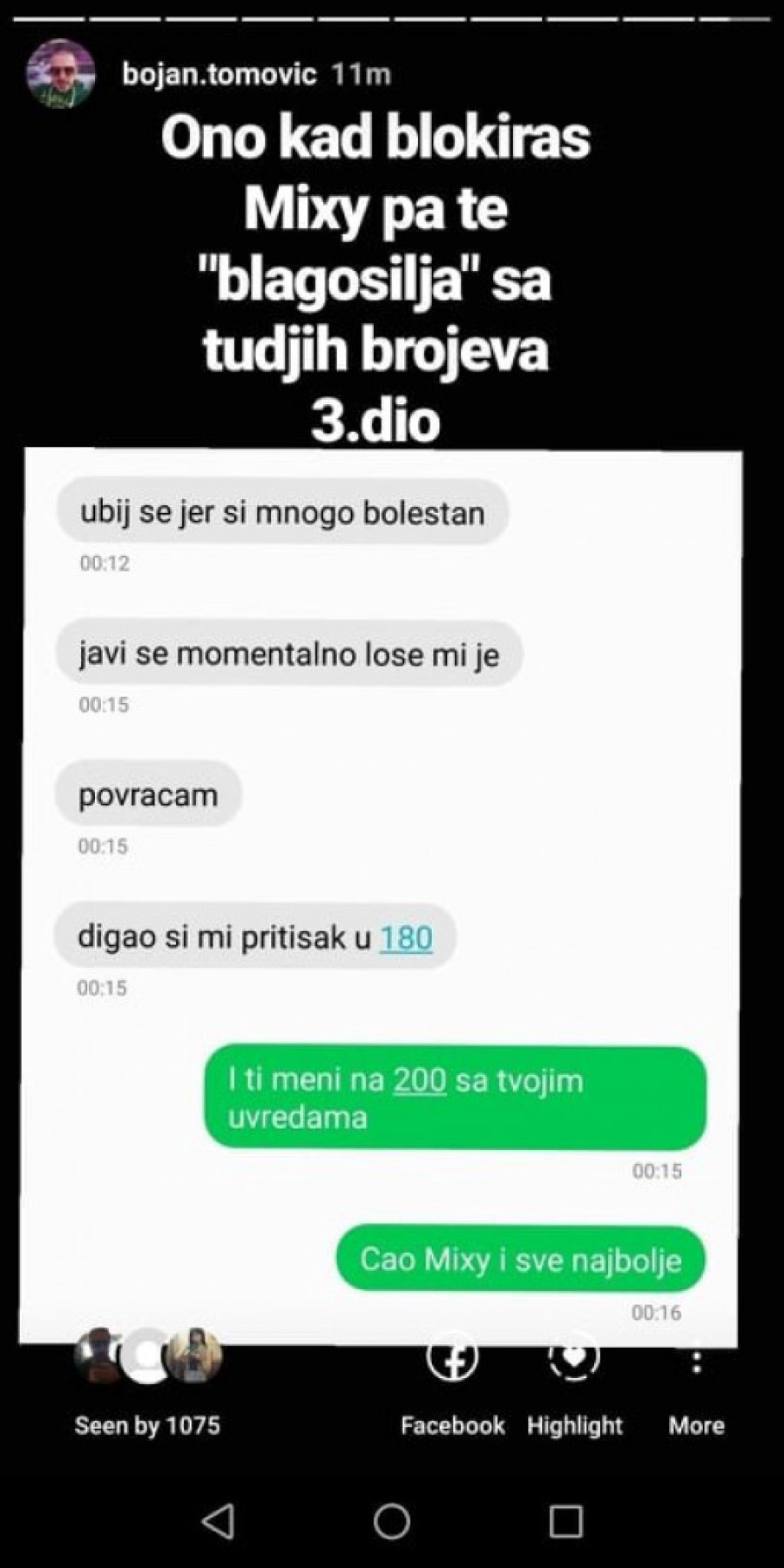Viewport: 784px width, 1568px height.
Task: Go back with the system back button
Action: [218, 1521]
